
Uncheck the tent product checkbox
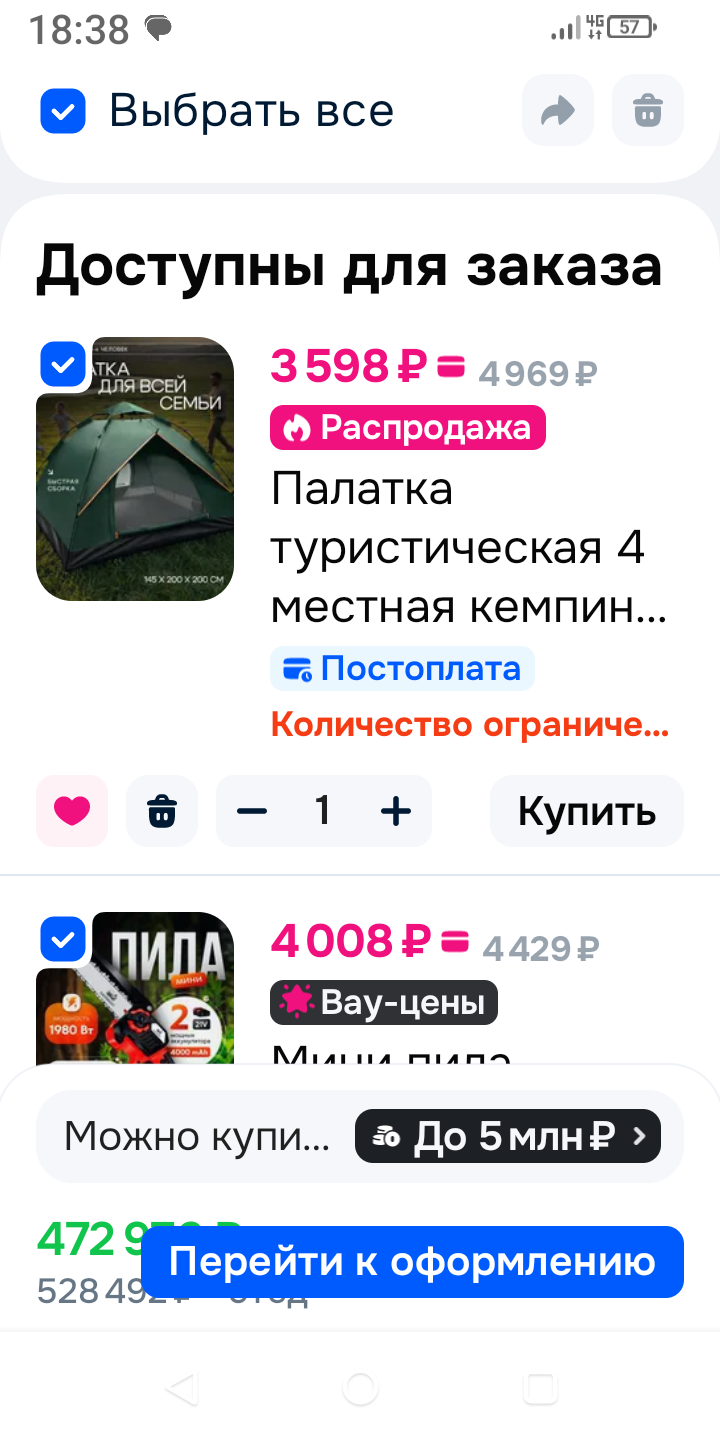tap(63, 364)
